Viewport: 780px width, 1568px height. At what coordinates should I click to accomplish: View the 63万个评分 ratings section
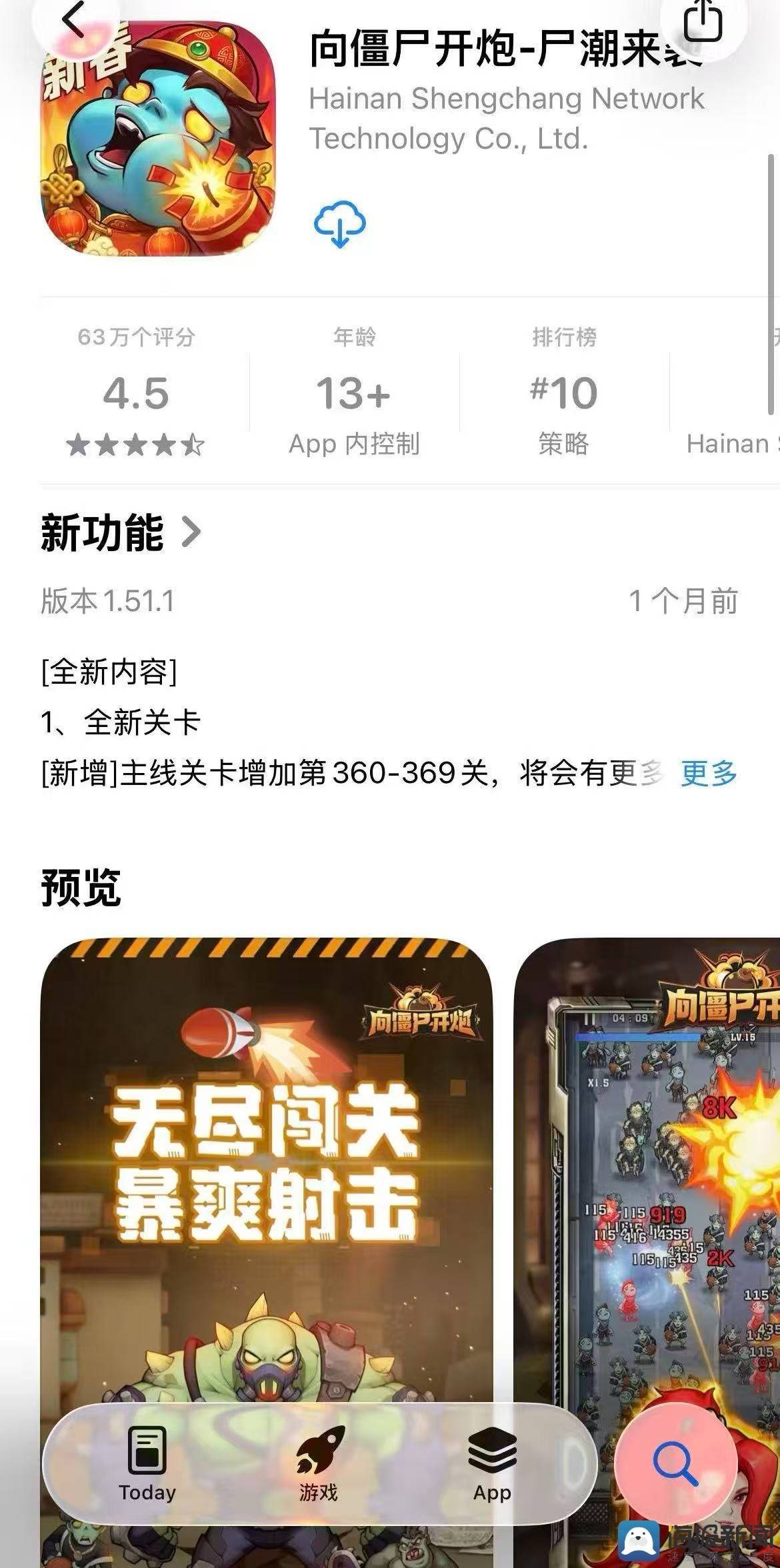click(136, 393)
